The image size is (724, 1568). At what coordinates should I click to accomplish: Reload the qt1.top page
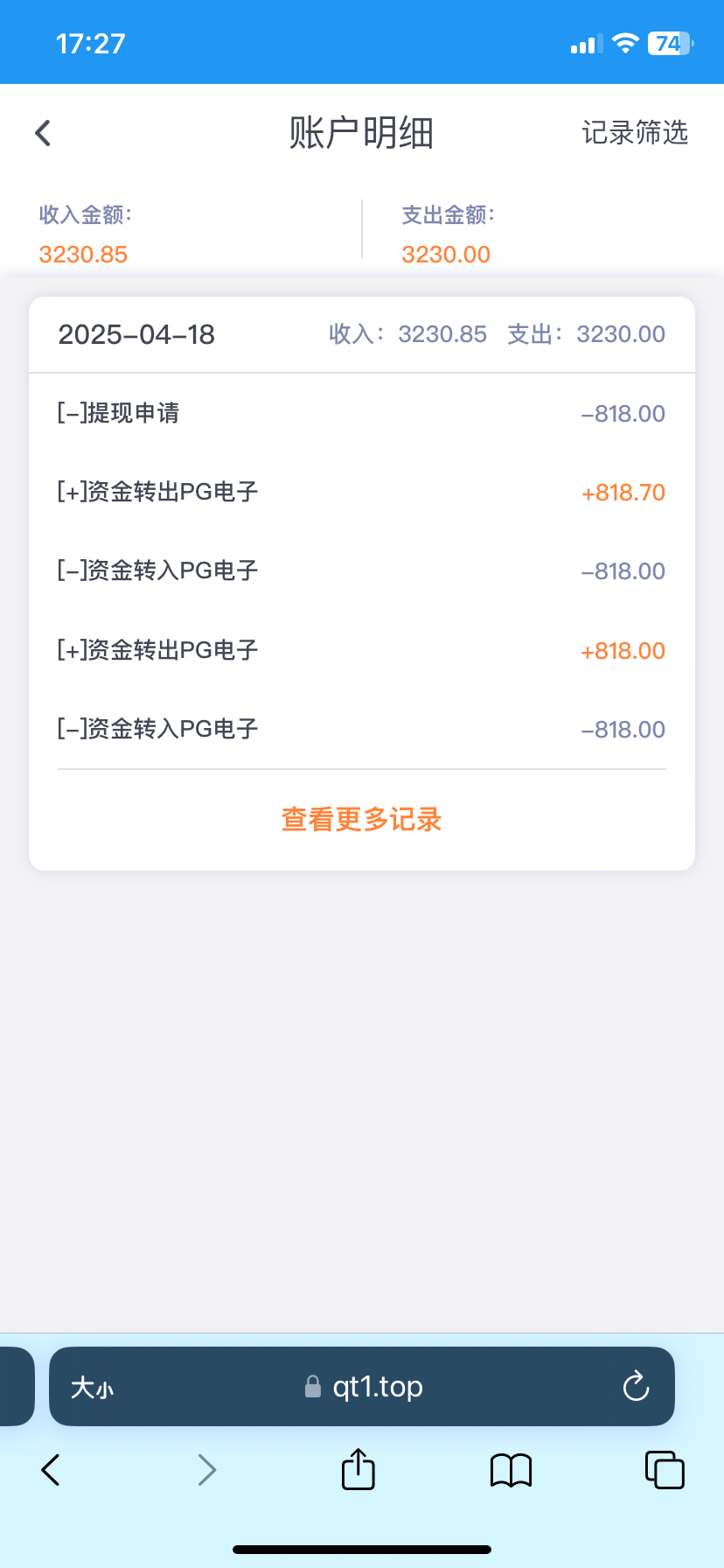(636, 1386)
